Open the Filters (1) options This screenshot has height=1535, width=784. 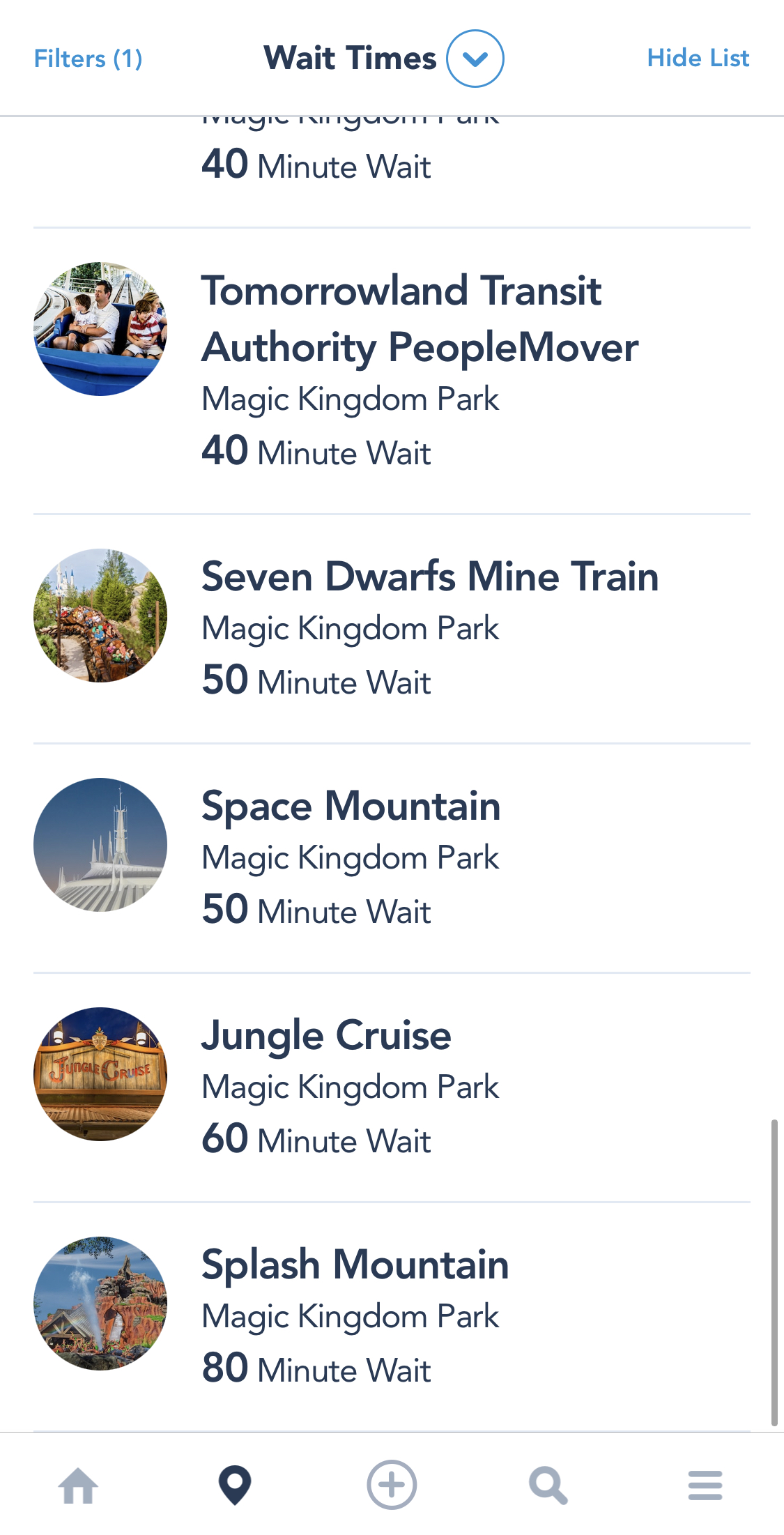(89, 59)
